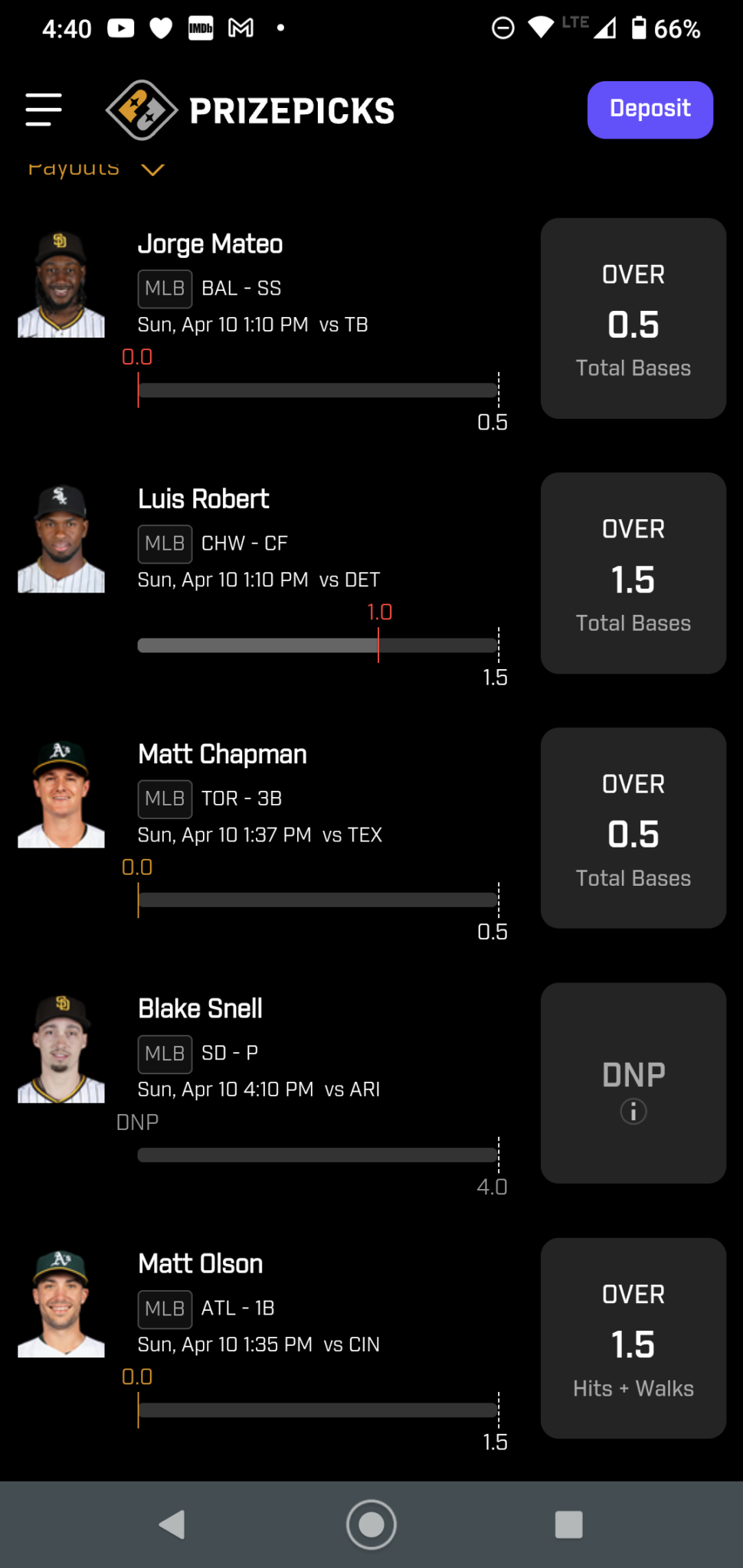The height and width of the screenshot is (1568, 743).
Task: Select Over 0.5 Total Bases for Jorge Mateo
Action: (x=633, y=318)
